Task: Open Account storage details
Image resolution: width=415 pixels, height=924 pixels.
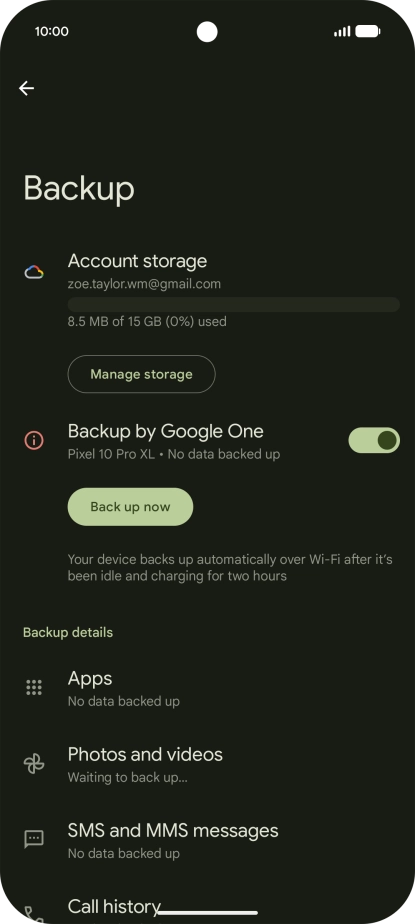Action: click(x=208, y=290)
